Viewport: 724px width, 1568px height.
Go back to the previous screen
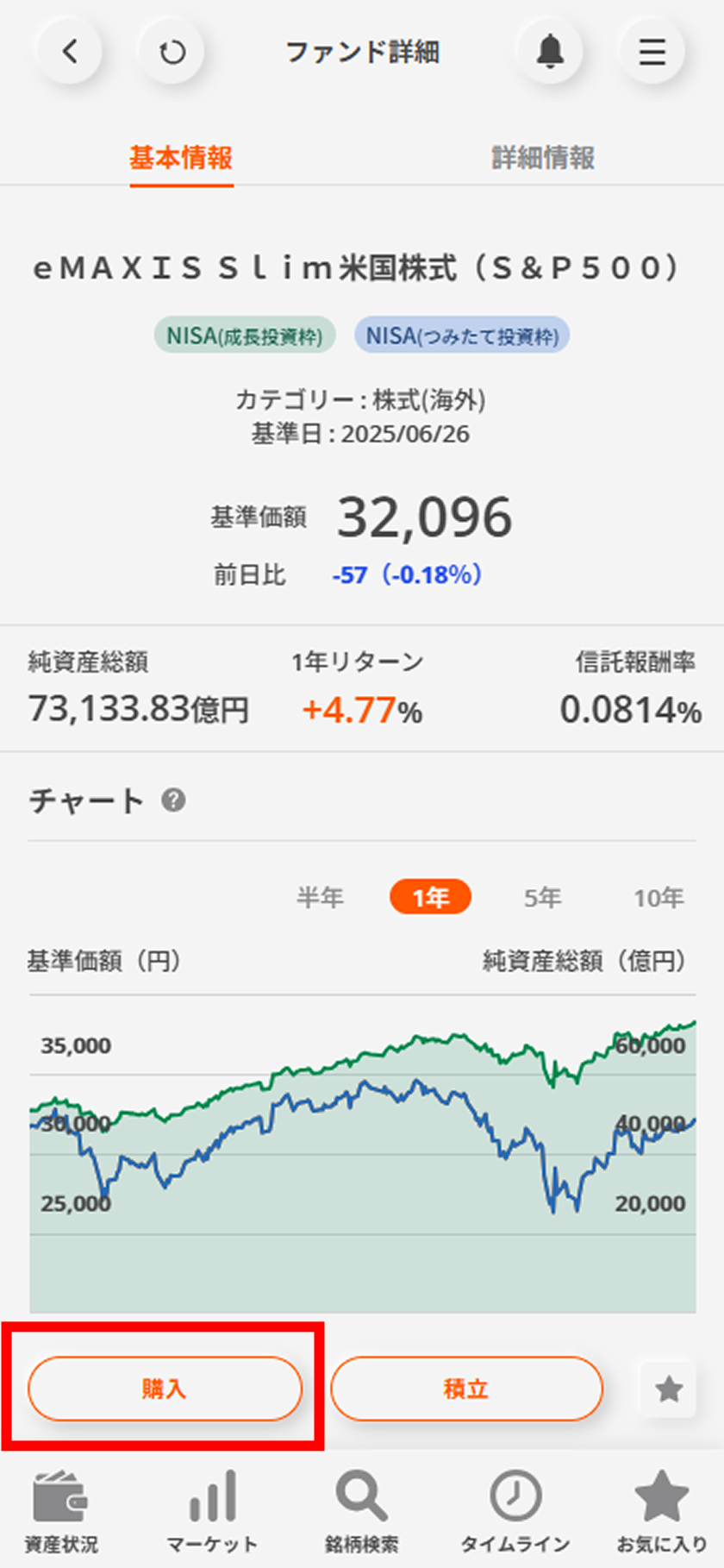coord(70,52)
